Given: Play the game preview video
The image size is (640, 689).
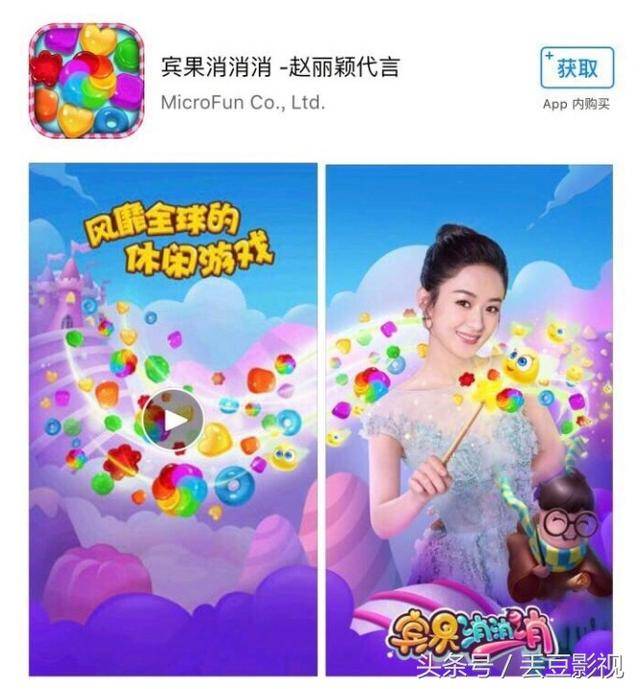Looking at the screenshot, I should coord(172,418).
